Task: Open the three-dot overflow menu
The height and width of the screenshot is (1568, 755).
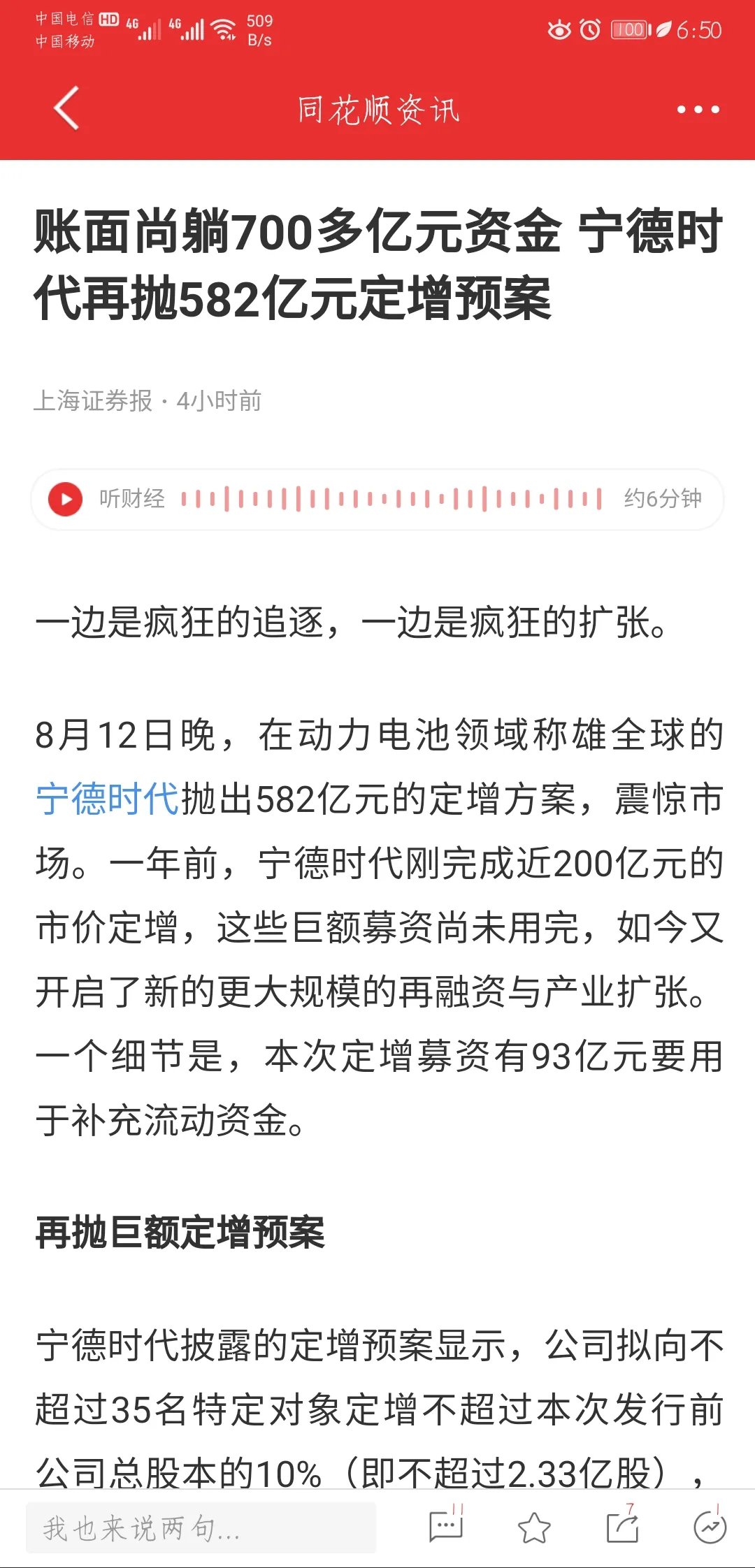Action: point(698,110)
